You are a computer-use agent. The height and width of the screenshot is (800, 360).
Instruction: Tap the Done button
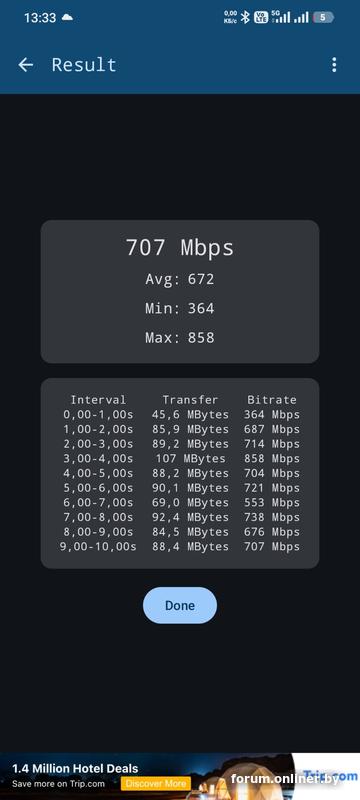coord(179,605)
